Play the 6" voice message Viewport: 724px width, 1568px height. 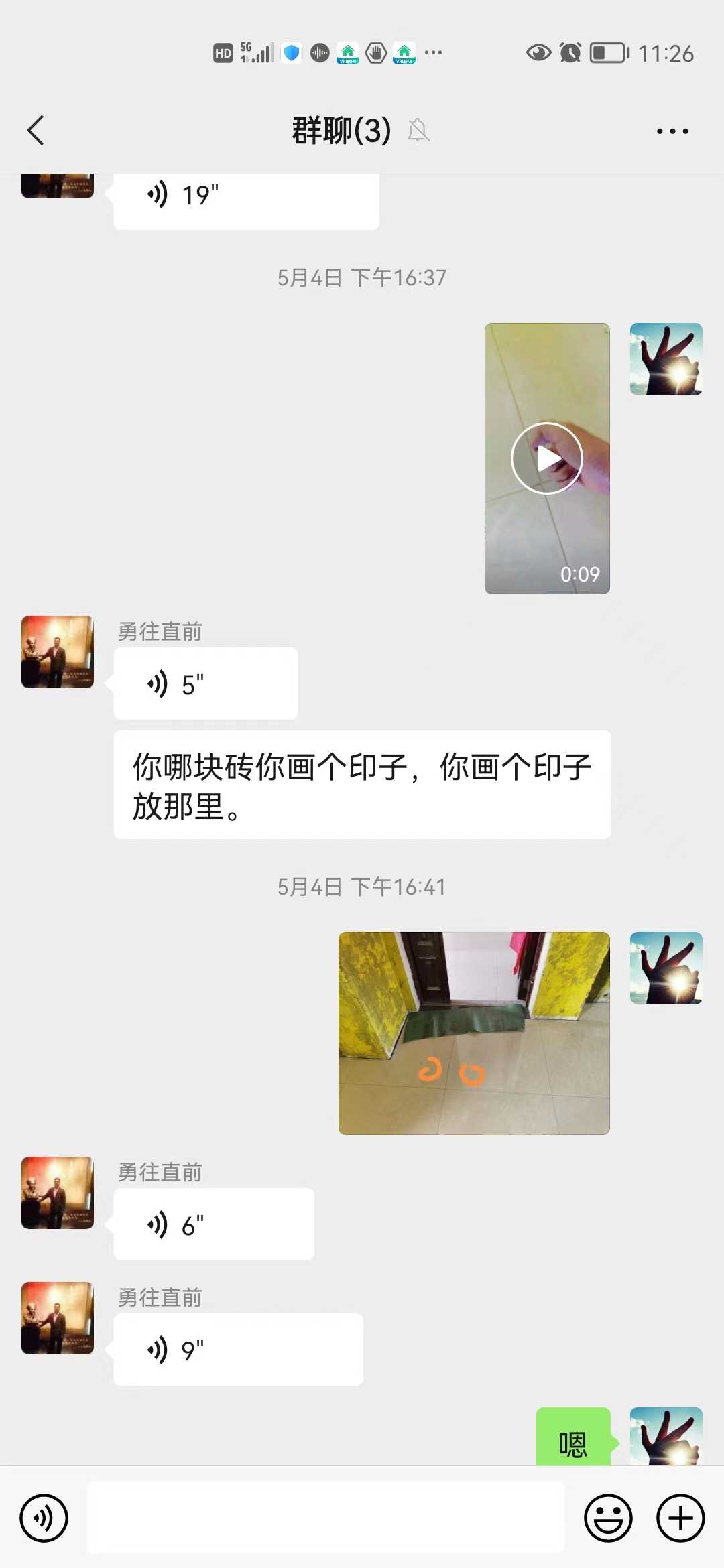213,1225
